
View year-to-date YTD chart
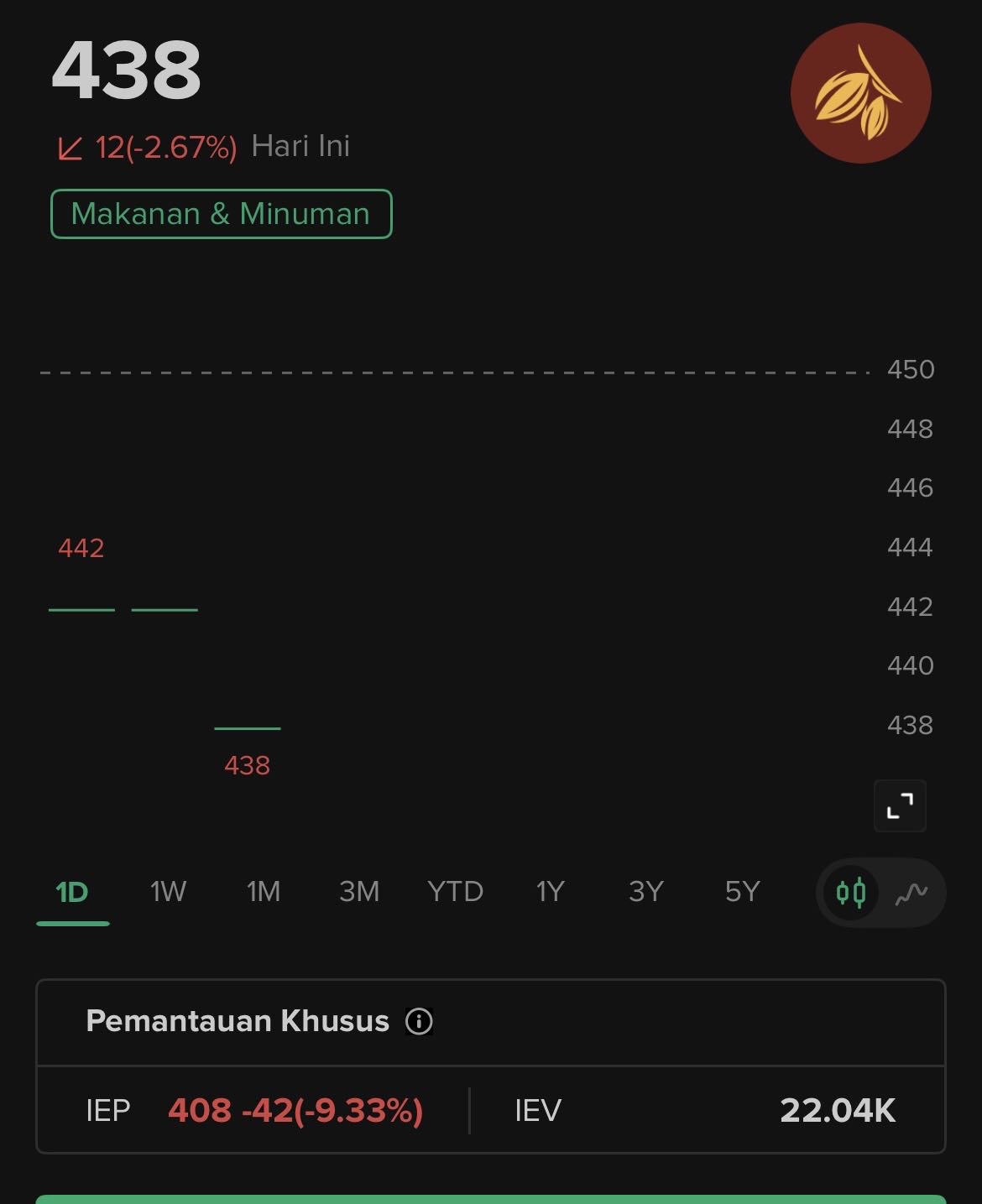pos(455,892)
